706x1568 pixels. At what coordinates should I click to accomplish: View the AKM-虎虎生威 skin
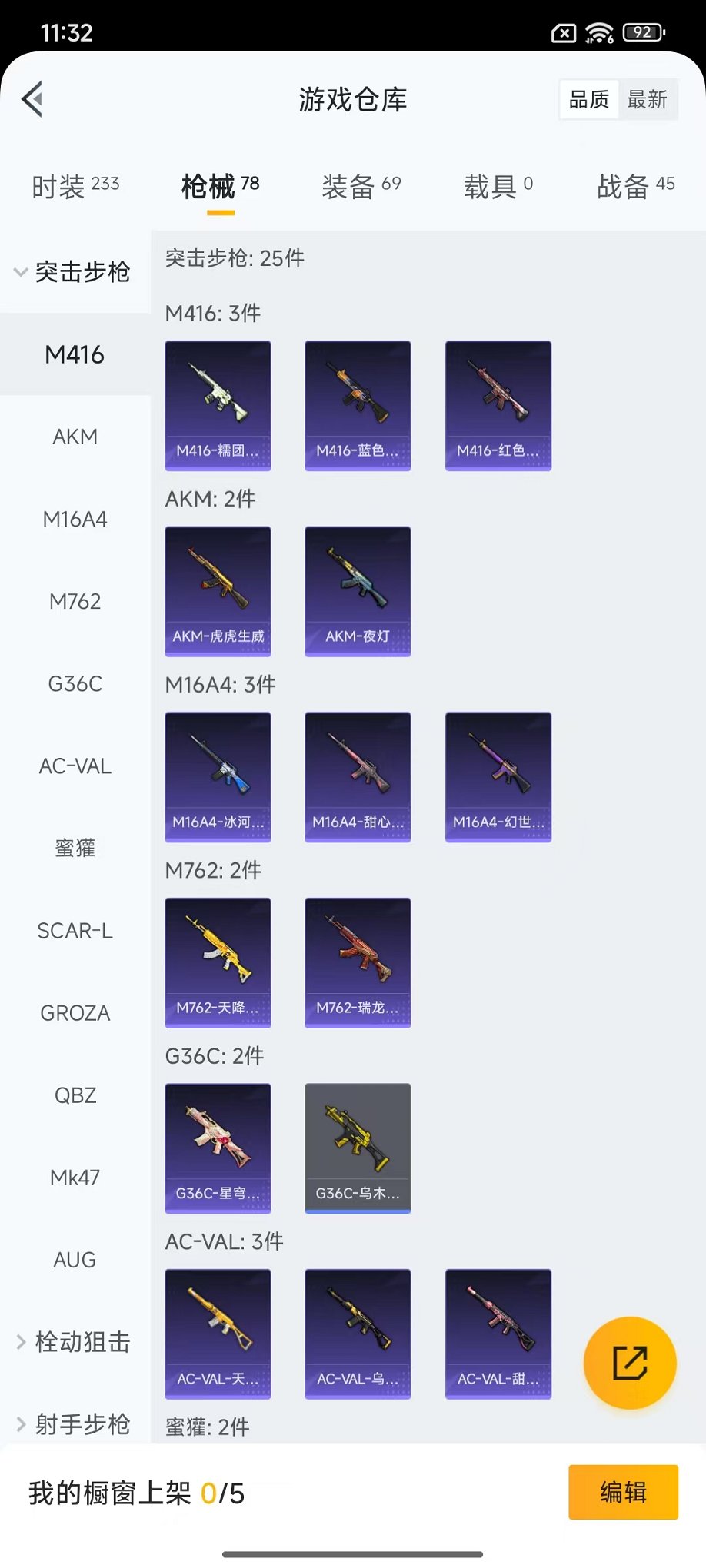click(x=218, y=591)
